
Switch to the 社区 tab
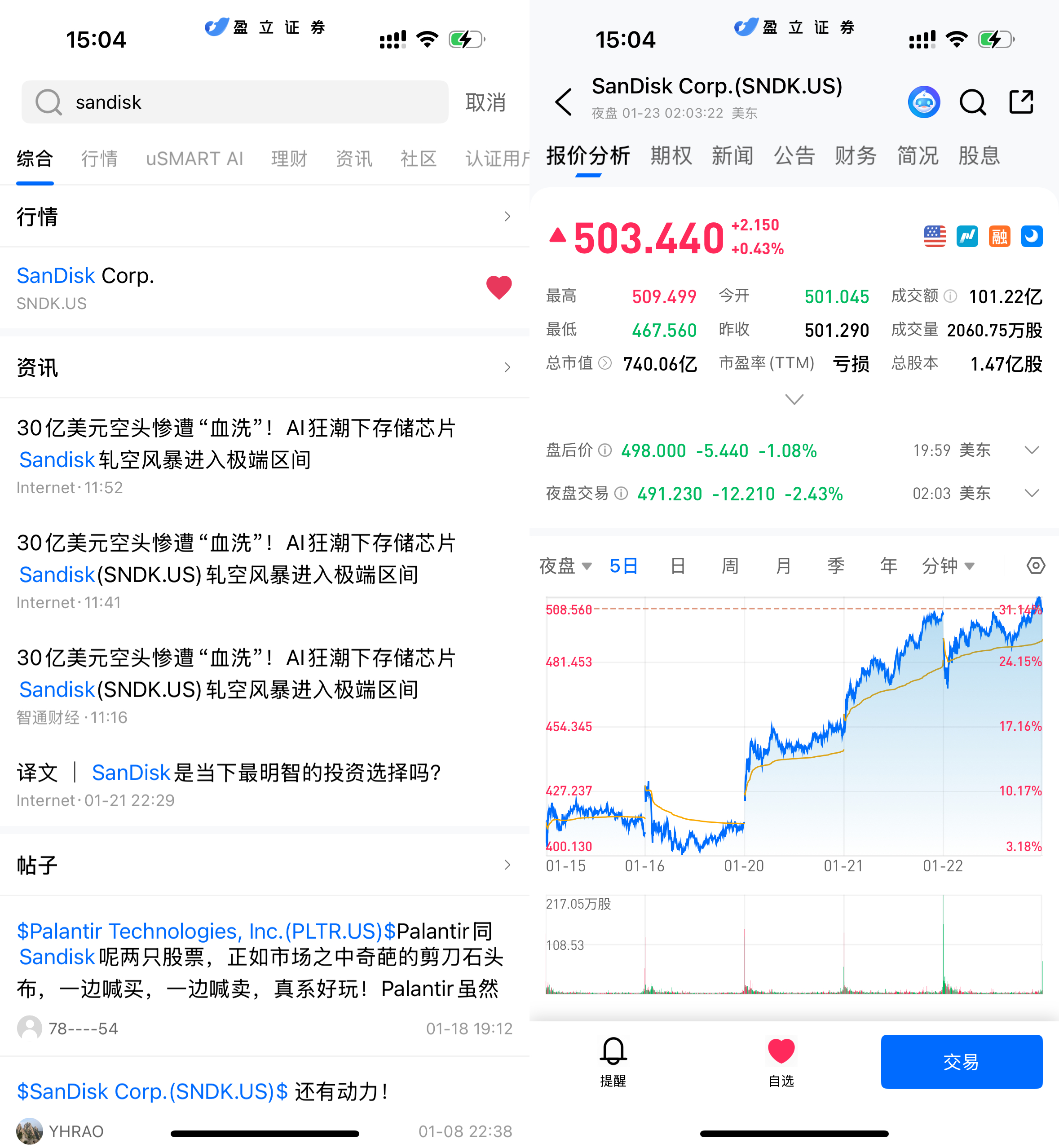click(418, 158)
